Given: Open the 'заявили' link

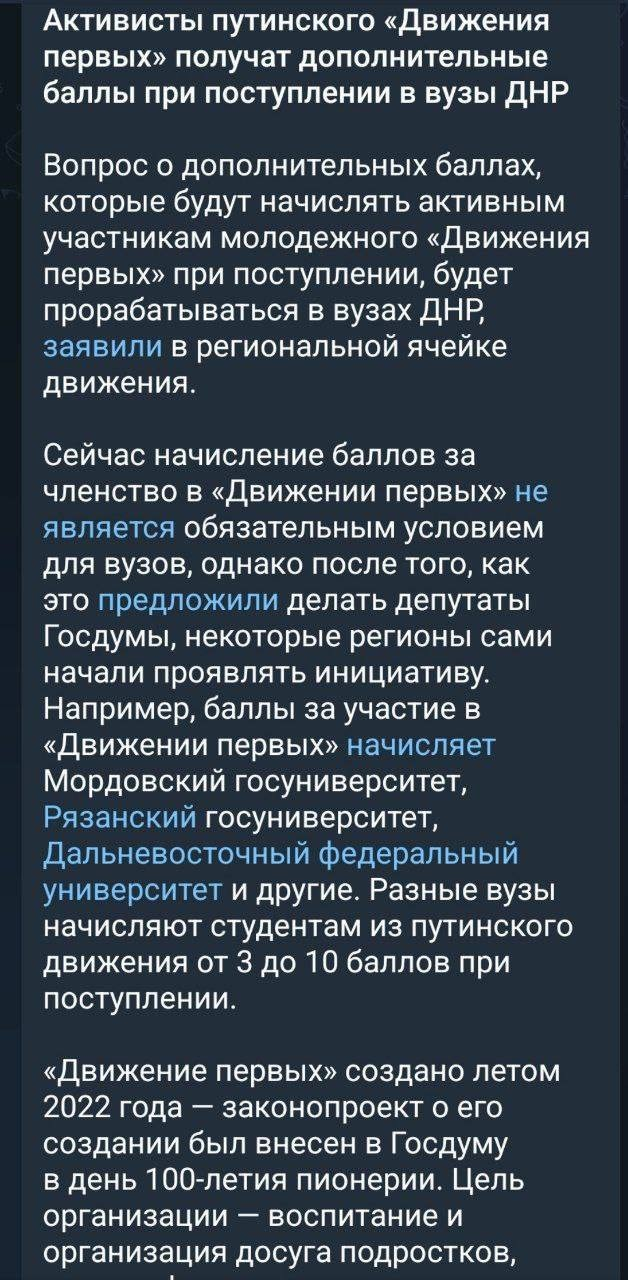Looking at the screenshot, I should tap(104, 347).
